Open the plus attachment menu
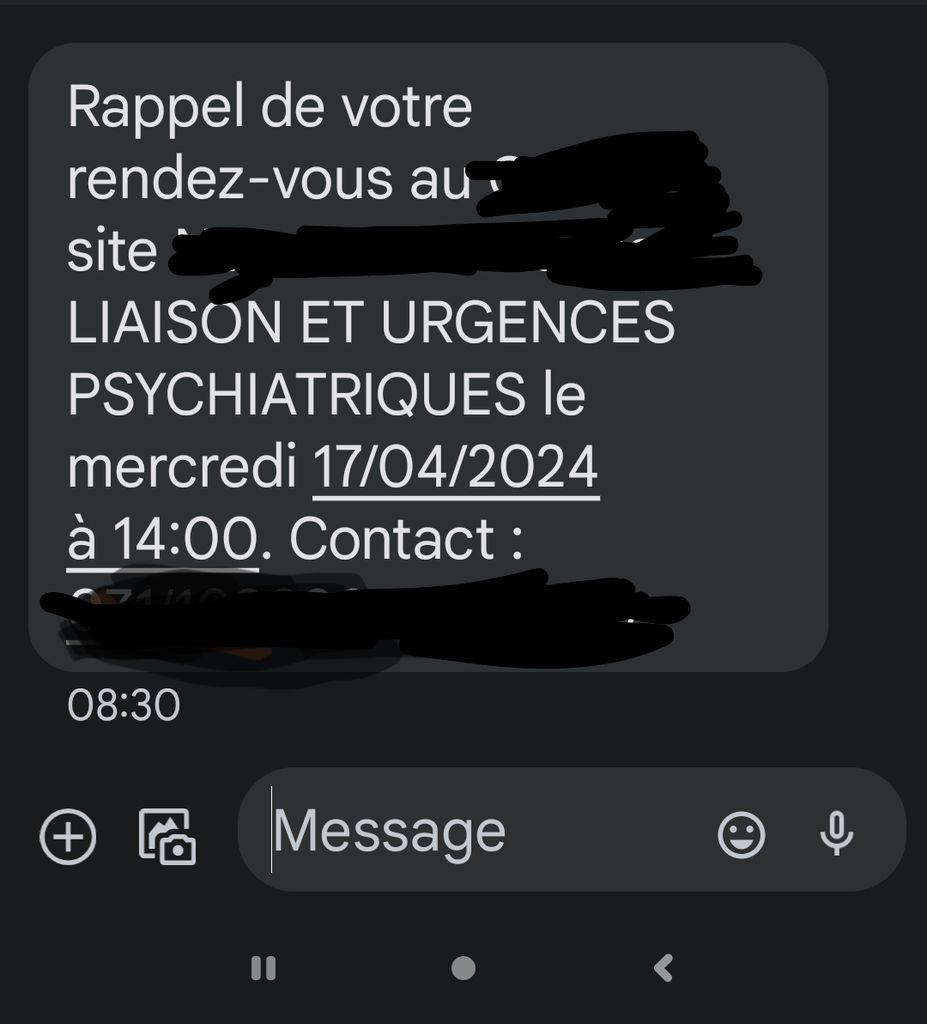The width and height of the screenshot is (927, 1024). click(x=68, y=835)
